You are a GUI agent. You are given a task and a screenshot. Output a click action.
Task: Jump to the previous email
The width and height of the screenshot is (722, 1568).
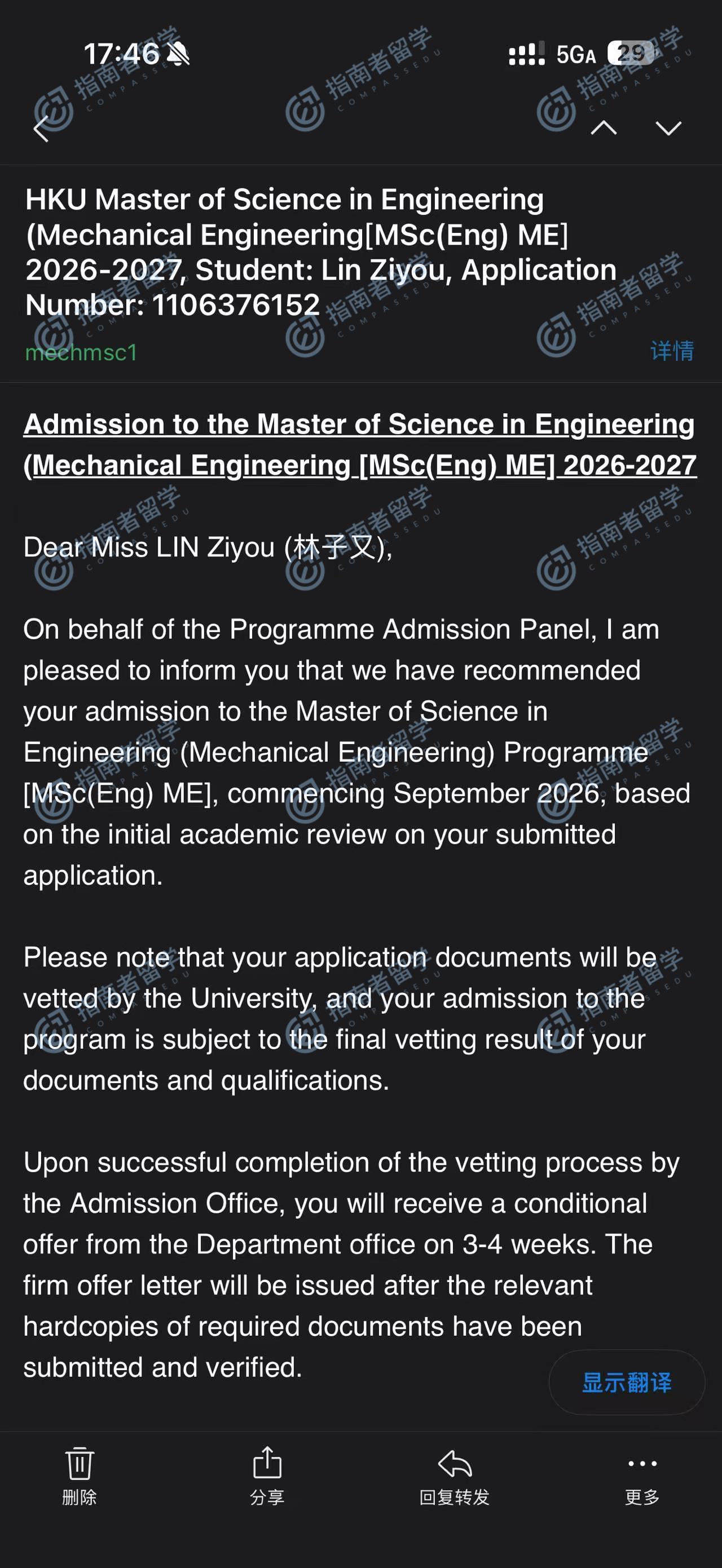coord(604,128)
